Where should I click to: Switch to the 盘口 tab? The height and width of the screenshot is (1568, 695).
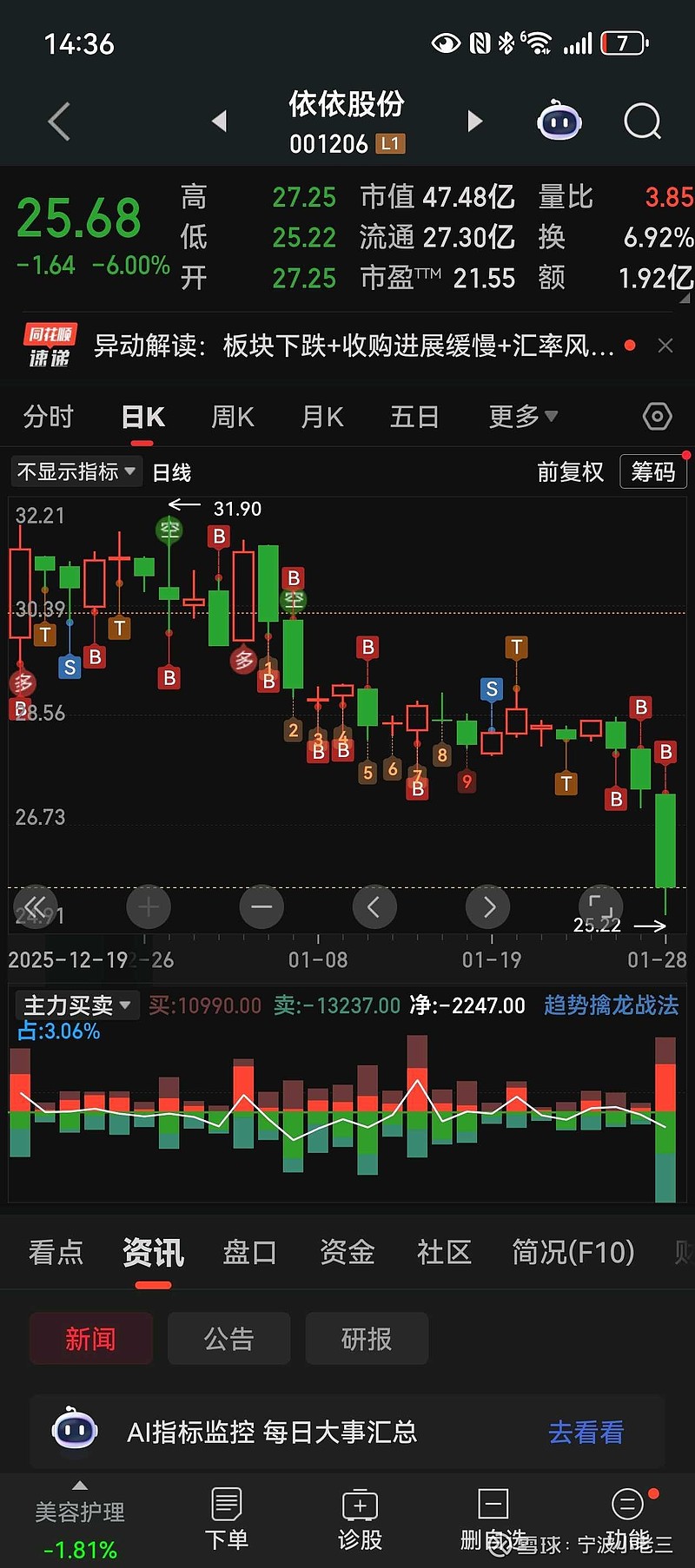250,1252
